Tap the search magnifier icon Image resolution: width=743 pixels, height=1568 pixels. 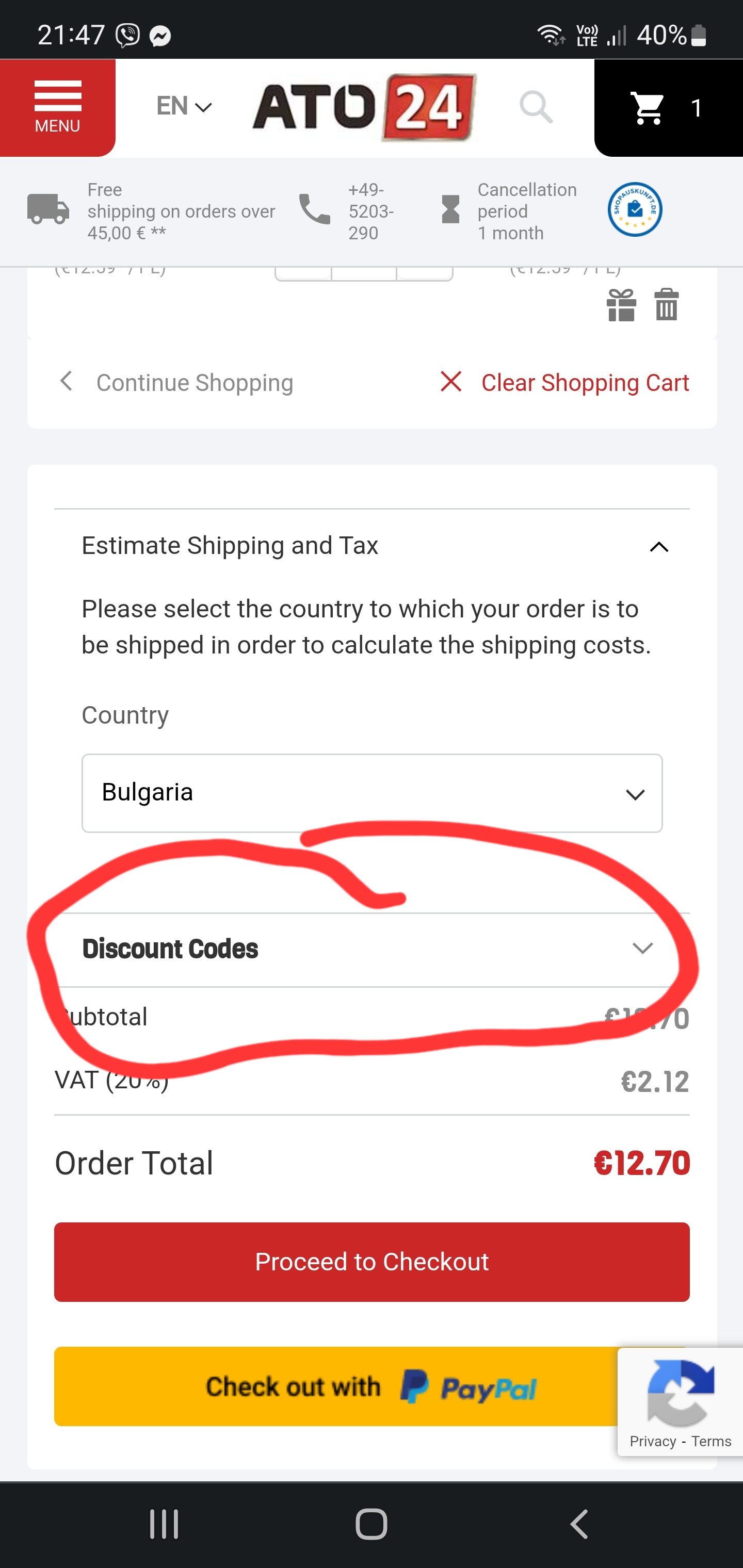tap(536, 107)
